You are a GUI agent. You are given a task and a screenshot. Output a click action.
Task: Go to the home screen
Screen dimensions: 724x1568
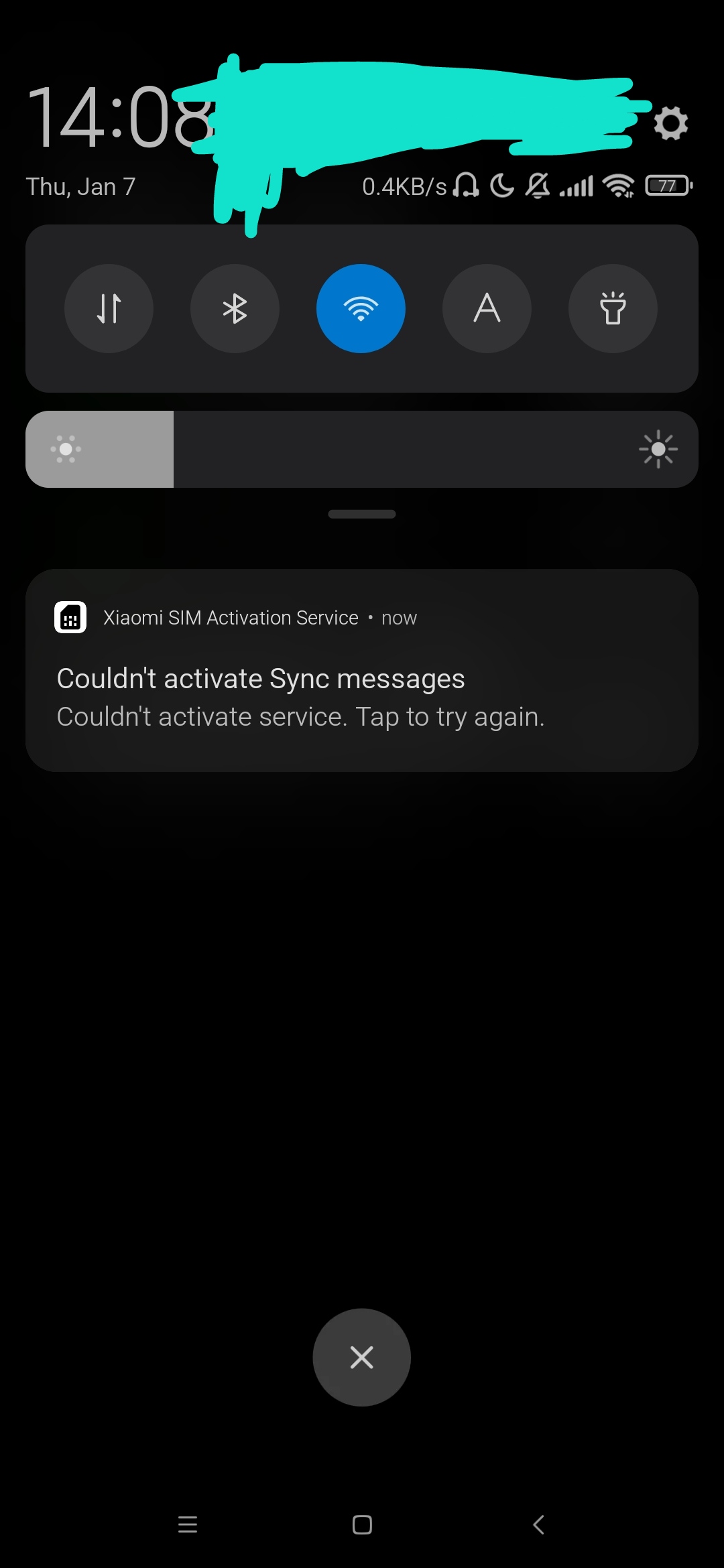(x=362, y=1524)
